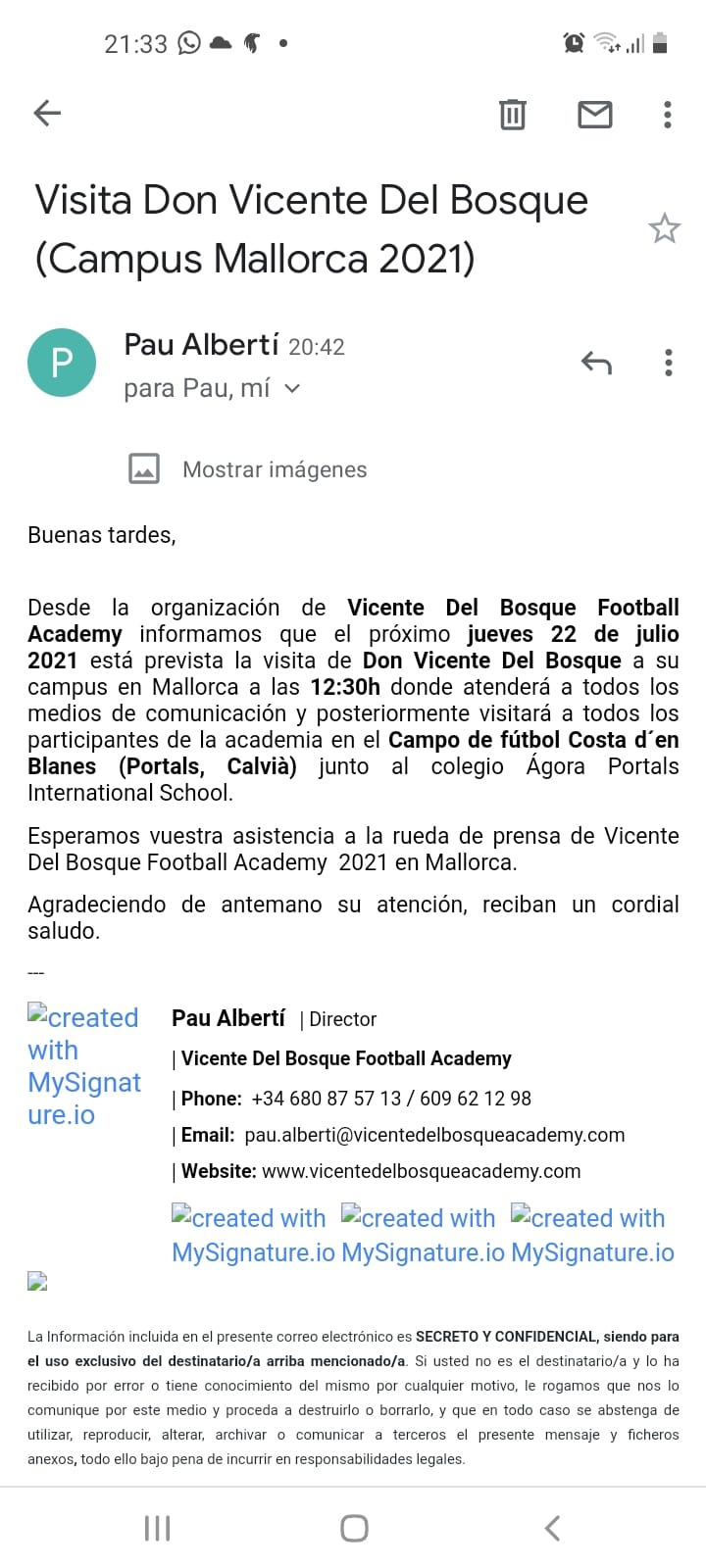Open Pau Albertí's sender avatar
Viewport: 706px width, 1568px height.
[x=62, y=363]
